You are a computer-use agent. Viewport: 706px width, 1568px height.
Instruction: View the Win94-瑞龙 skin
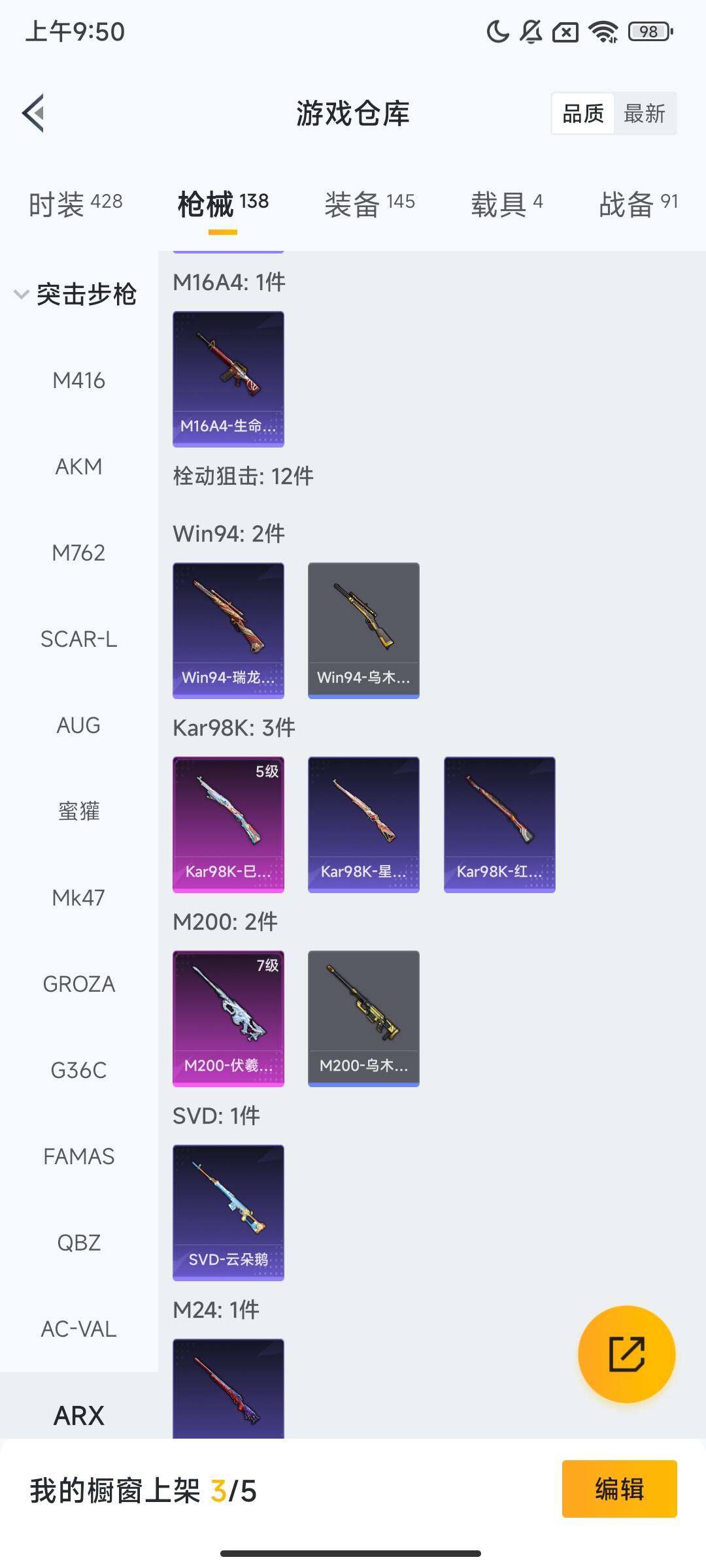228,630
